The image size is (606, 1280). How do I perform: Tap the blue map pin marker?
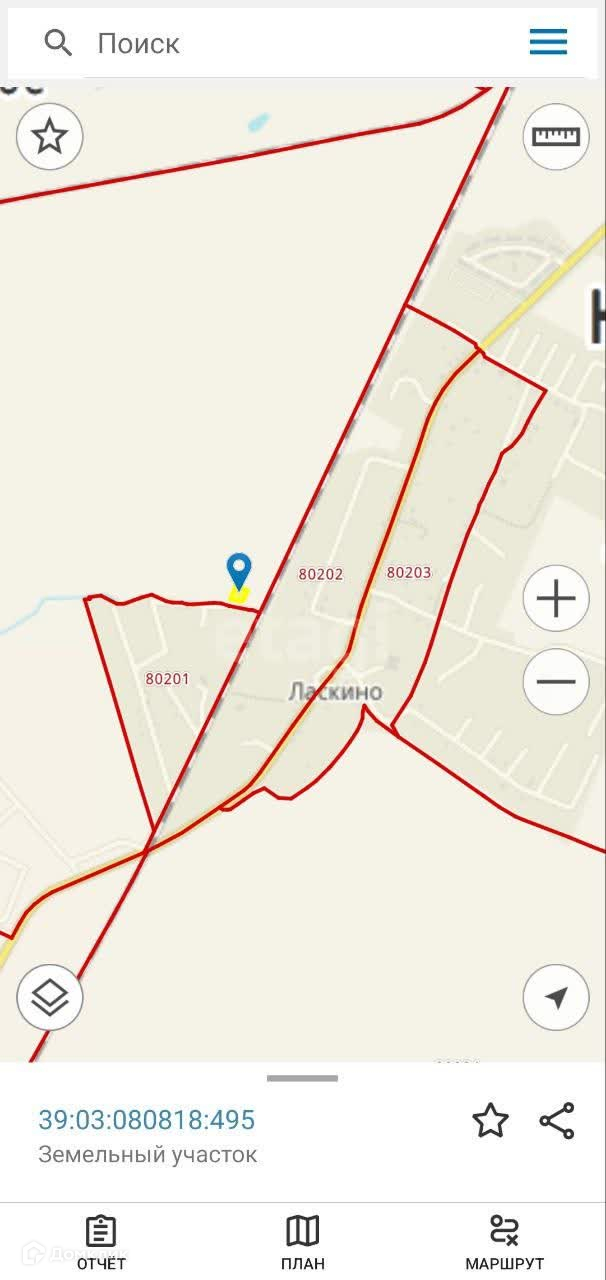click(x=239, y=572)
